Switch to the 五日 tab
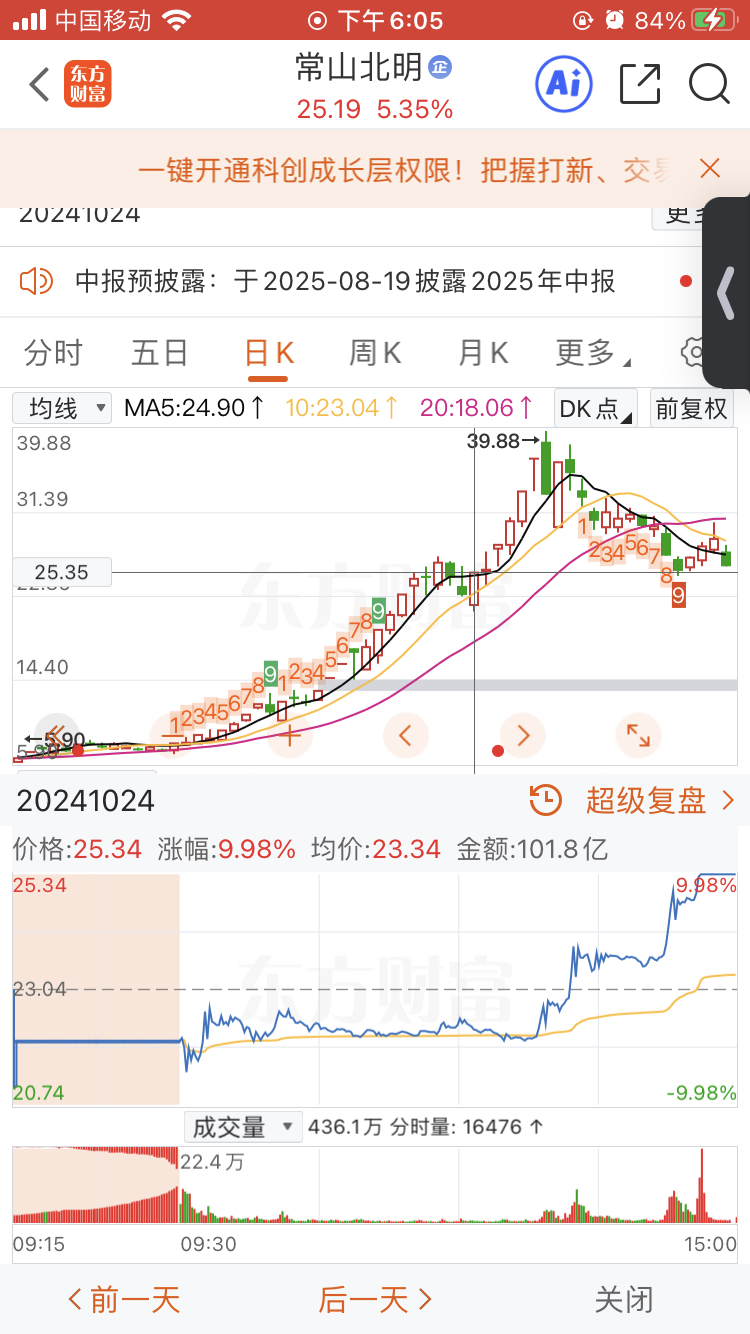 click(x=160, y=353)
